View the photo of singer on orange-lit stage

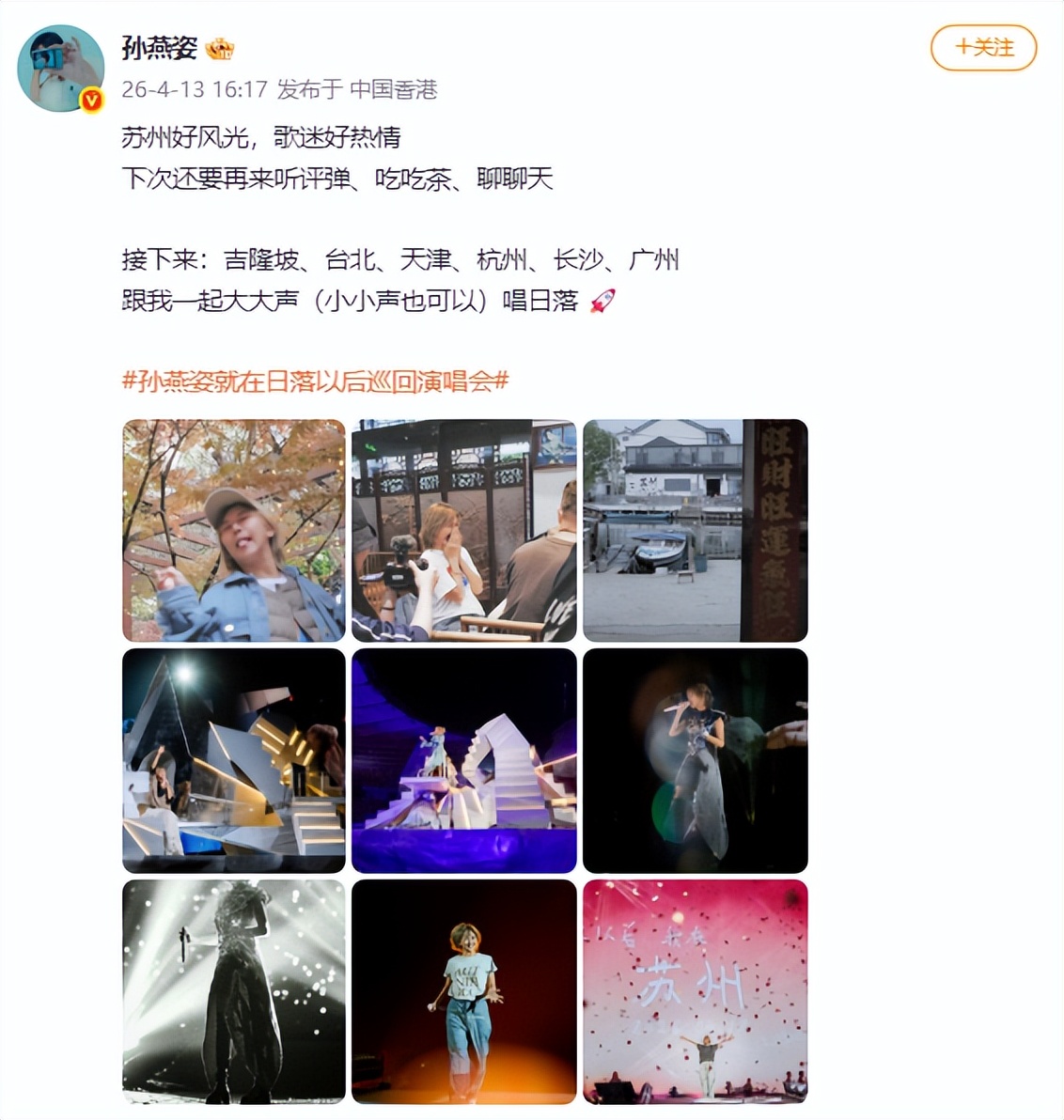(463, 991)
